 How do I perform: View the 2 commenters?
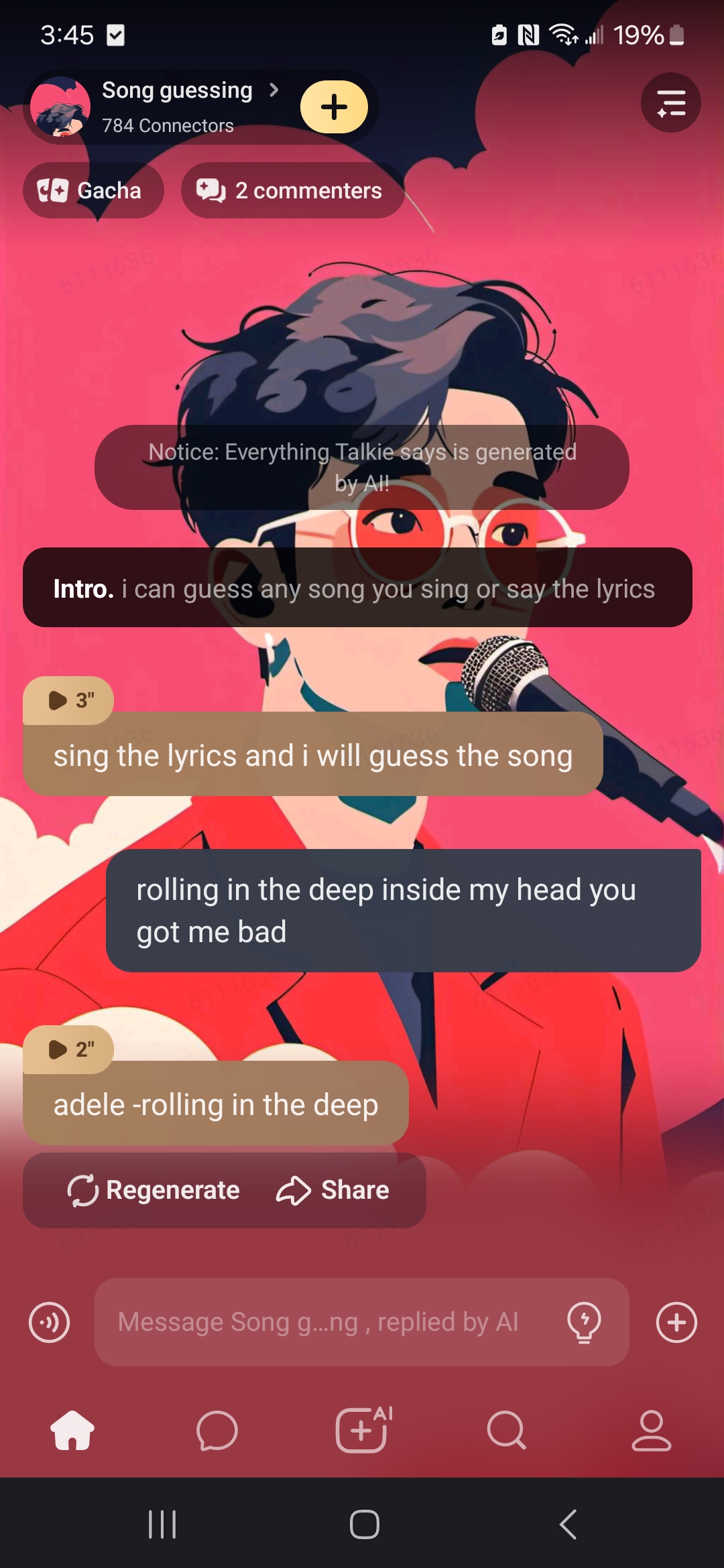coord(292,191)
